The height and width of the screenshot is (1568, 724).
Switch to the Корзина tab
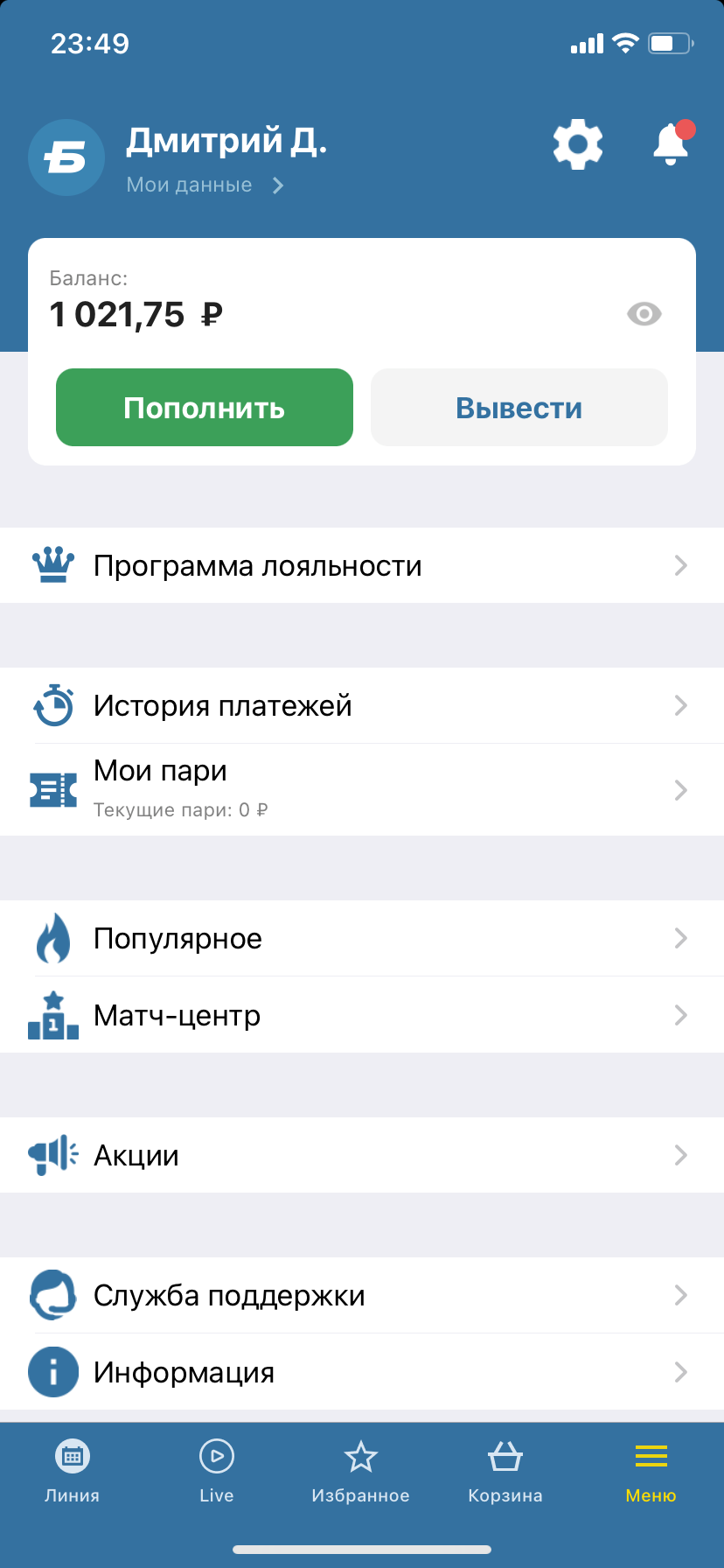point(505,1472)
